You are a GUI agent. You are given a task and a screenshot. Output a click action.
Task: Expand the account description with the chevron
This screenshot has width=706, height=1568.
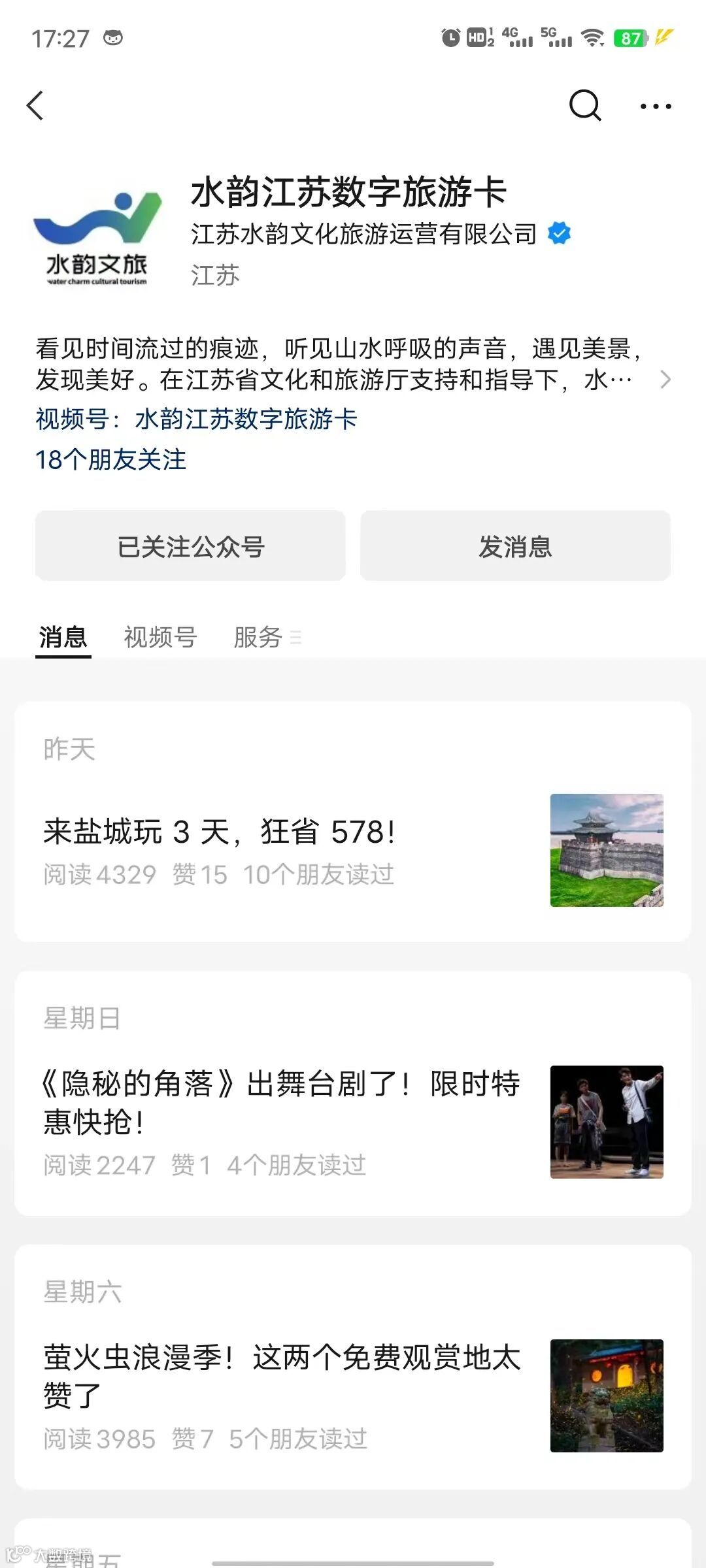click(x=665, y=380)
